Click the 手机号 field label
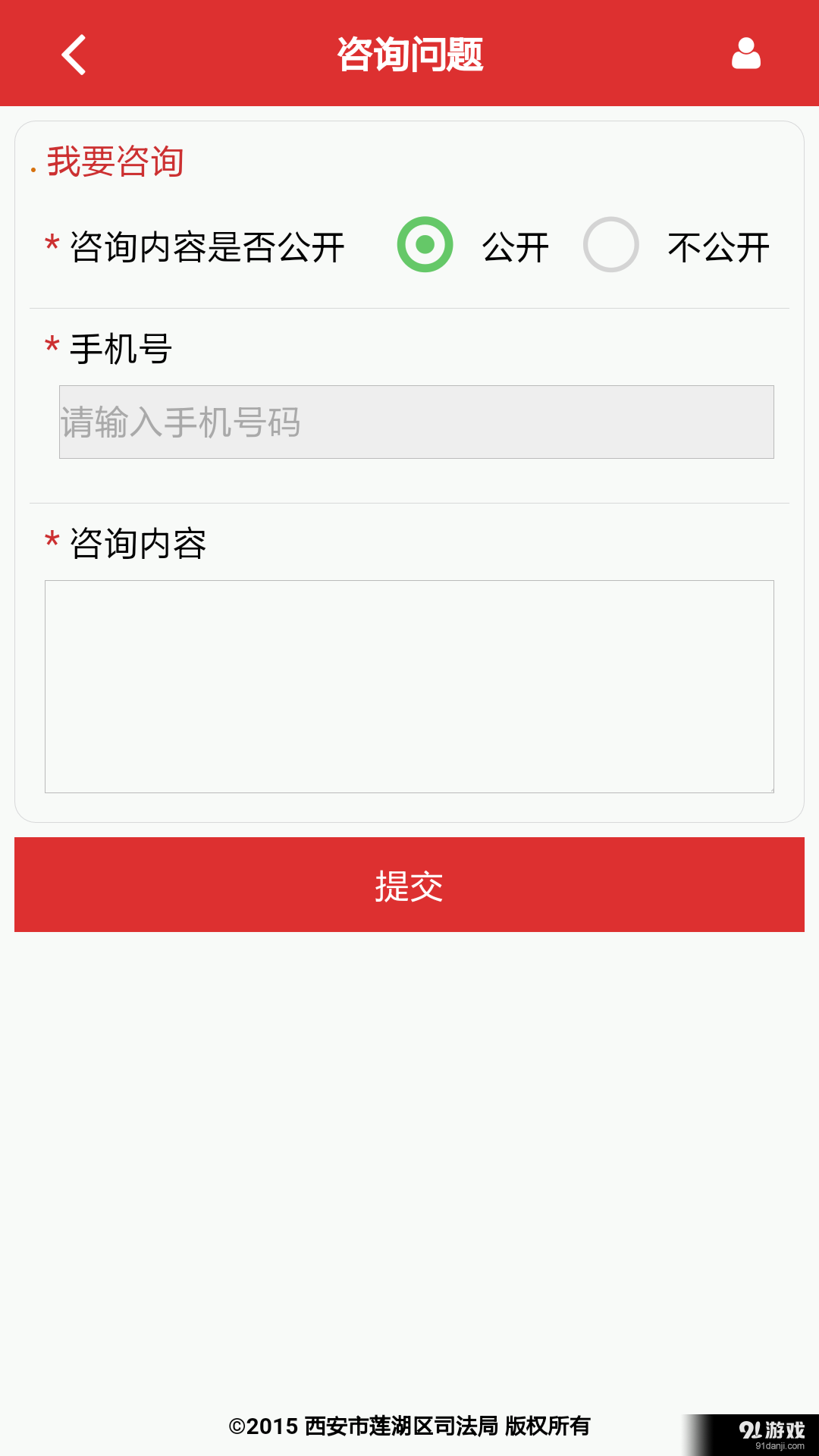This screenshot has width=819, height=1456. tap(121, 348)
